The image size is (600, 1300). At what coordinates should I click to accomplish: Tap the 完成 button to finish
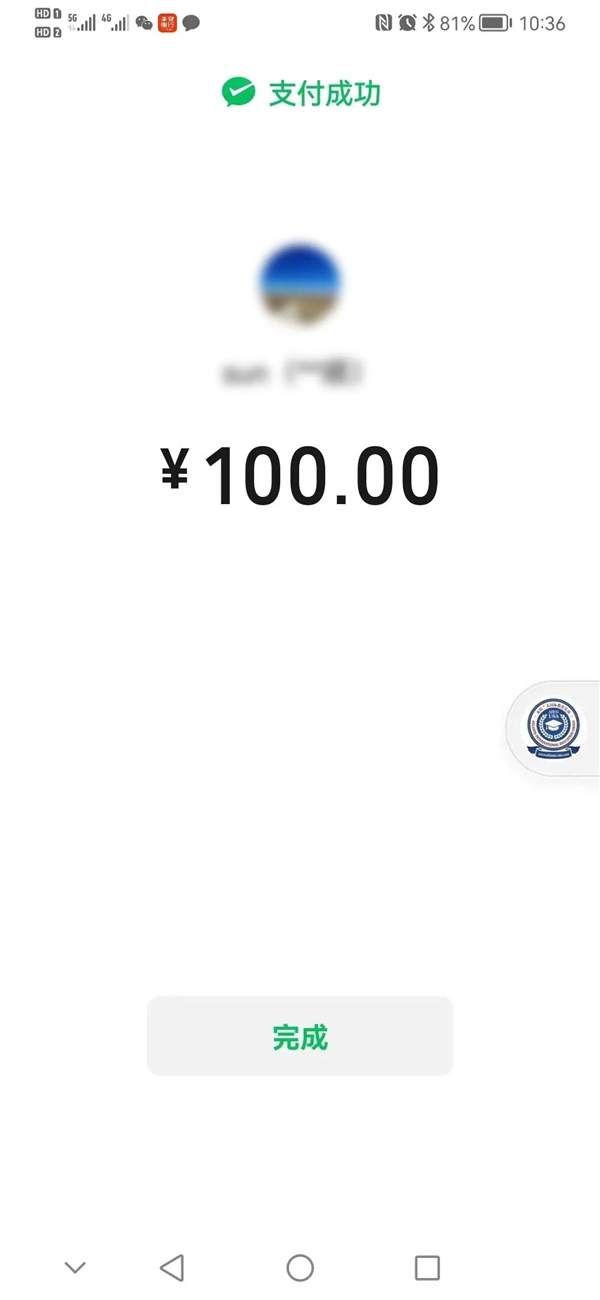pos(300,1037)
